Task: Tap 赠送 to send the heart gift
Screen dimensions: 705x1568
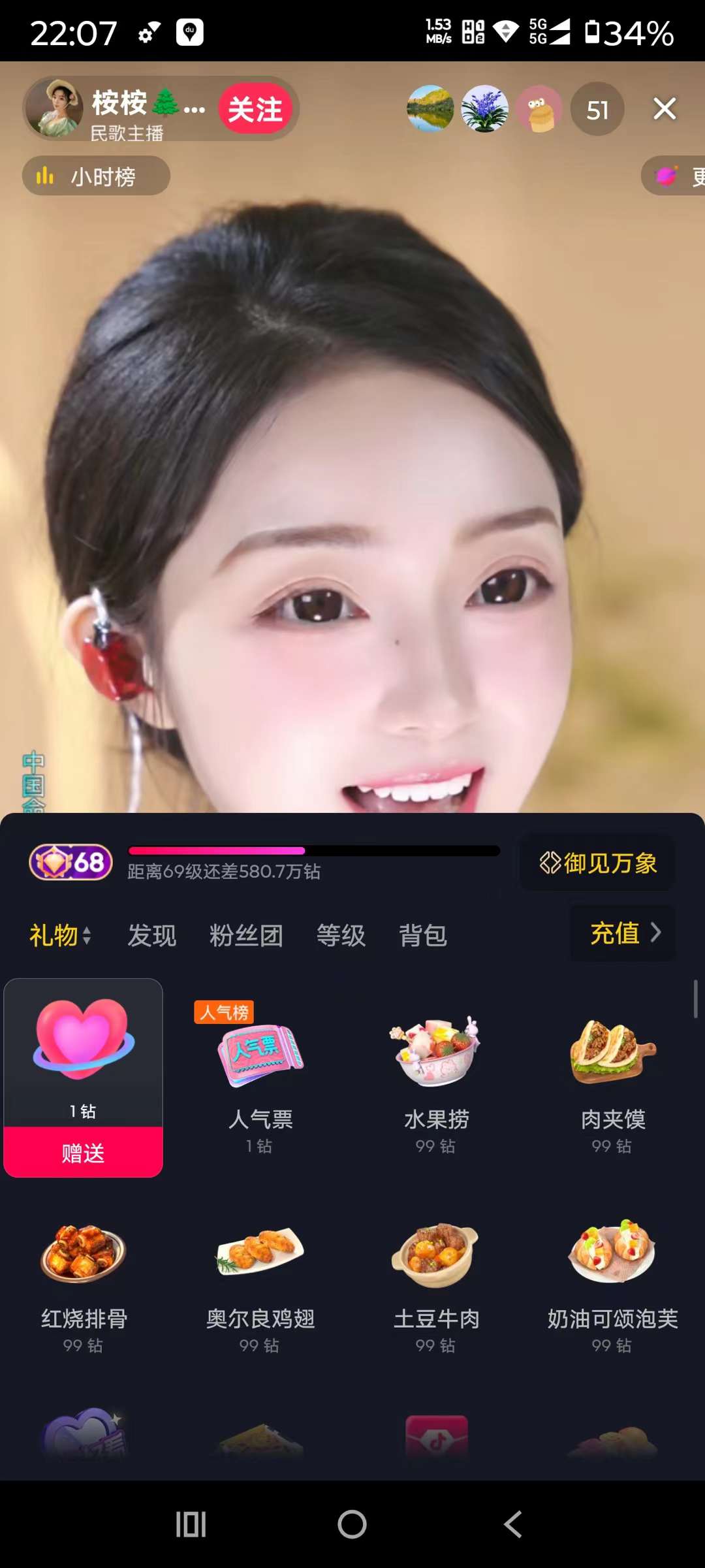Action: [x=83, y=1153]
